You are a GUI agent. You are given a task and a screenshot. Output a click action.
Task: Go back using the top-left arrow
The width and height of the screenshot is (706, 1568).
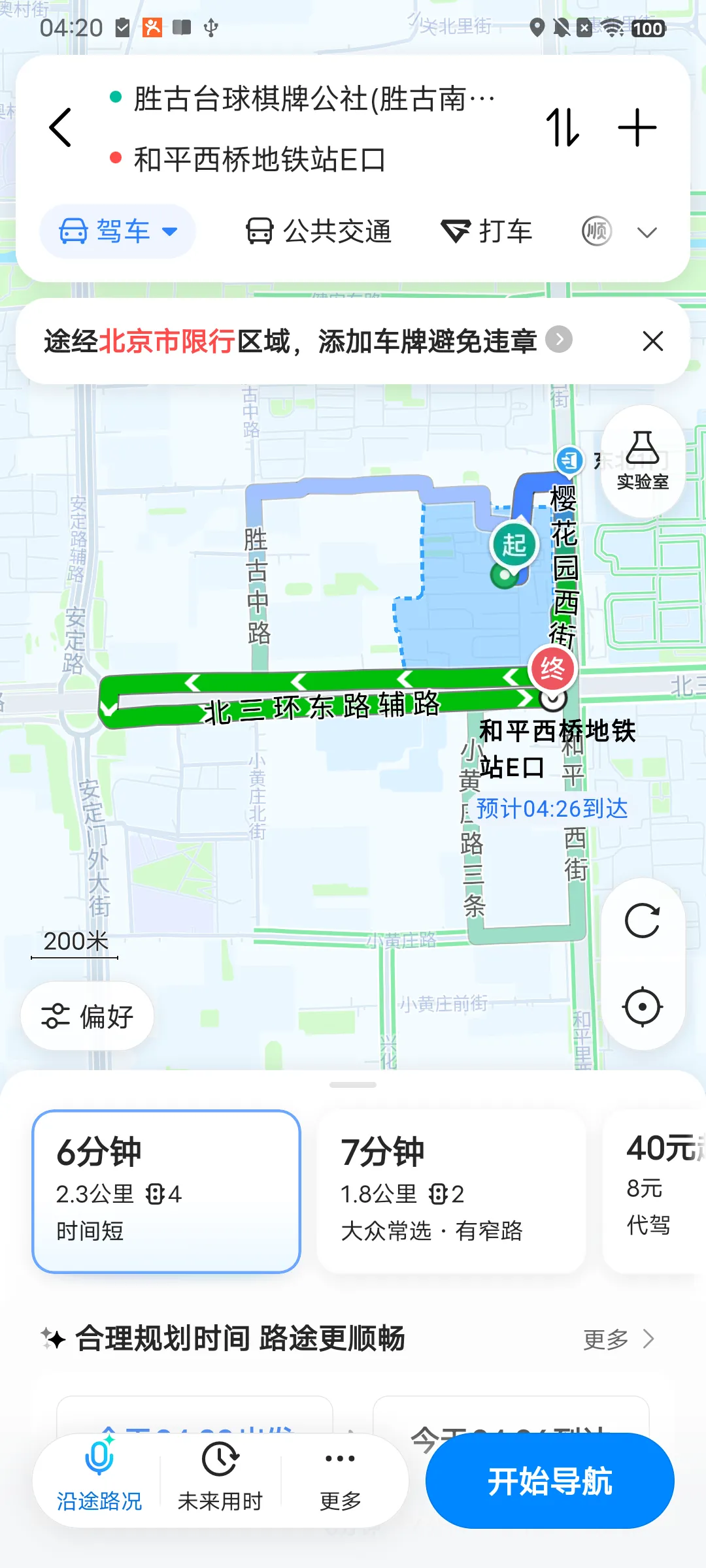coord(60,127)
